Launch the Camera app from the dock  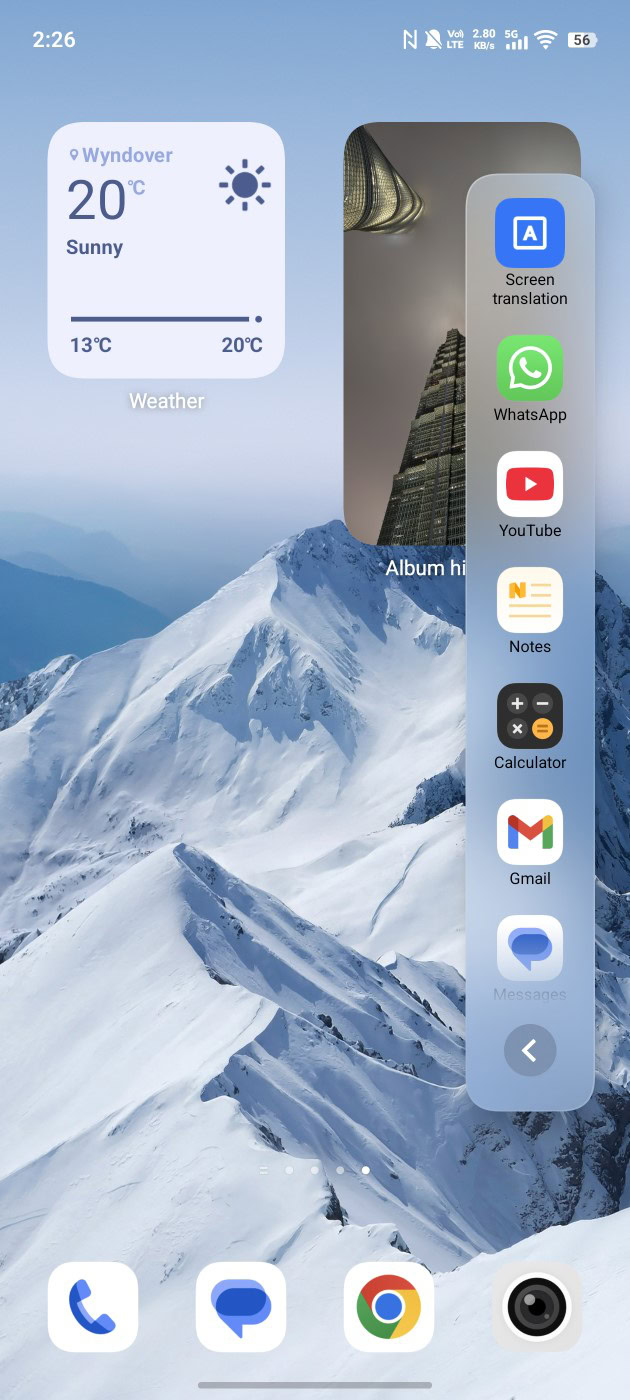[x=537, y=1306]
